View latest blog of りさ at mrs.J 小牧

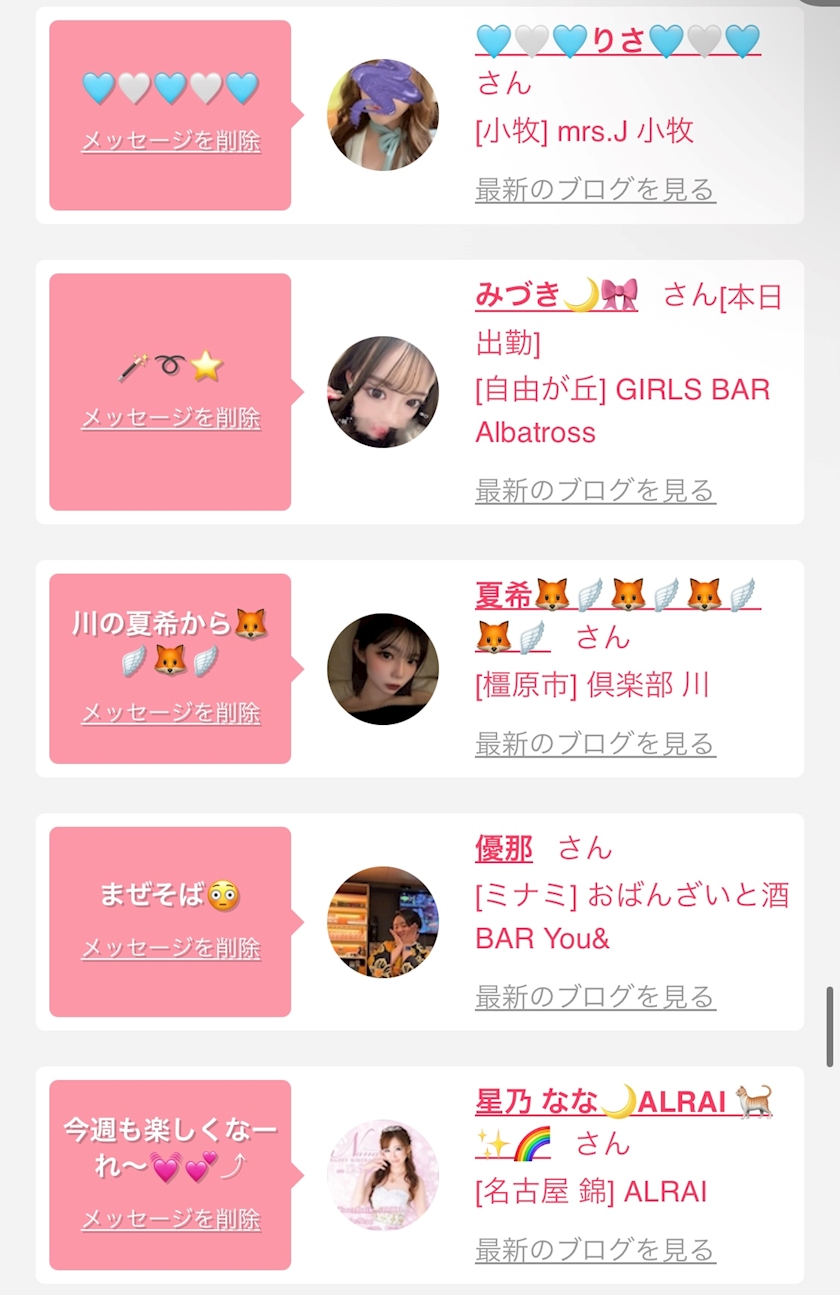pyautogui.click(x=595, y=189)
